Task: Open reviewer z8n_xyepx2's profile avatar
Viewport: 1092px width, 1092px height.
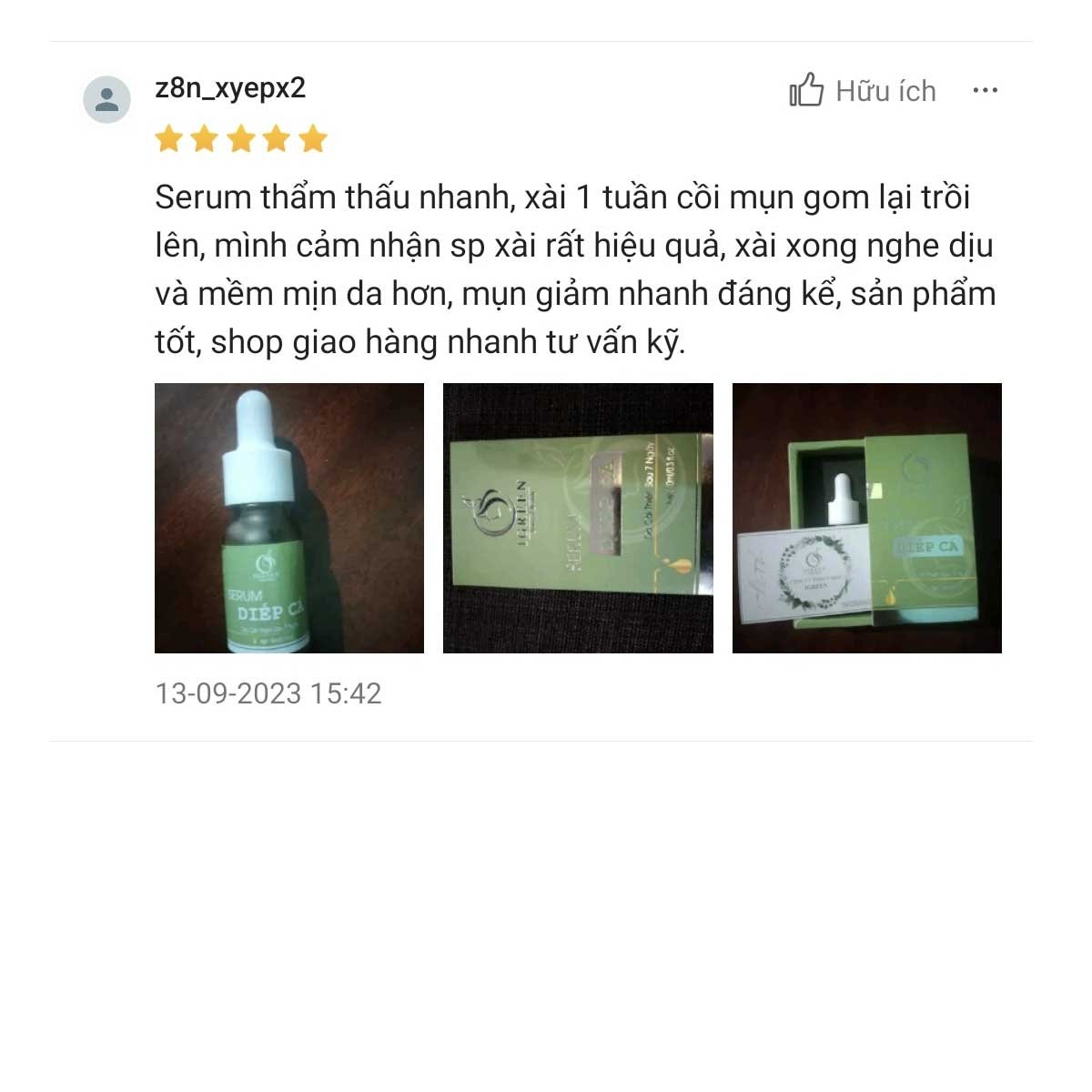Action: [x=106, y=99]
